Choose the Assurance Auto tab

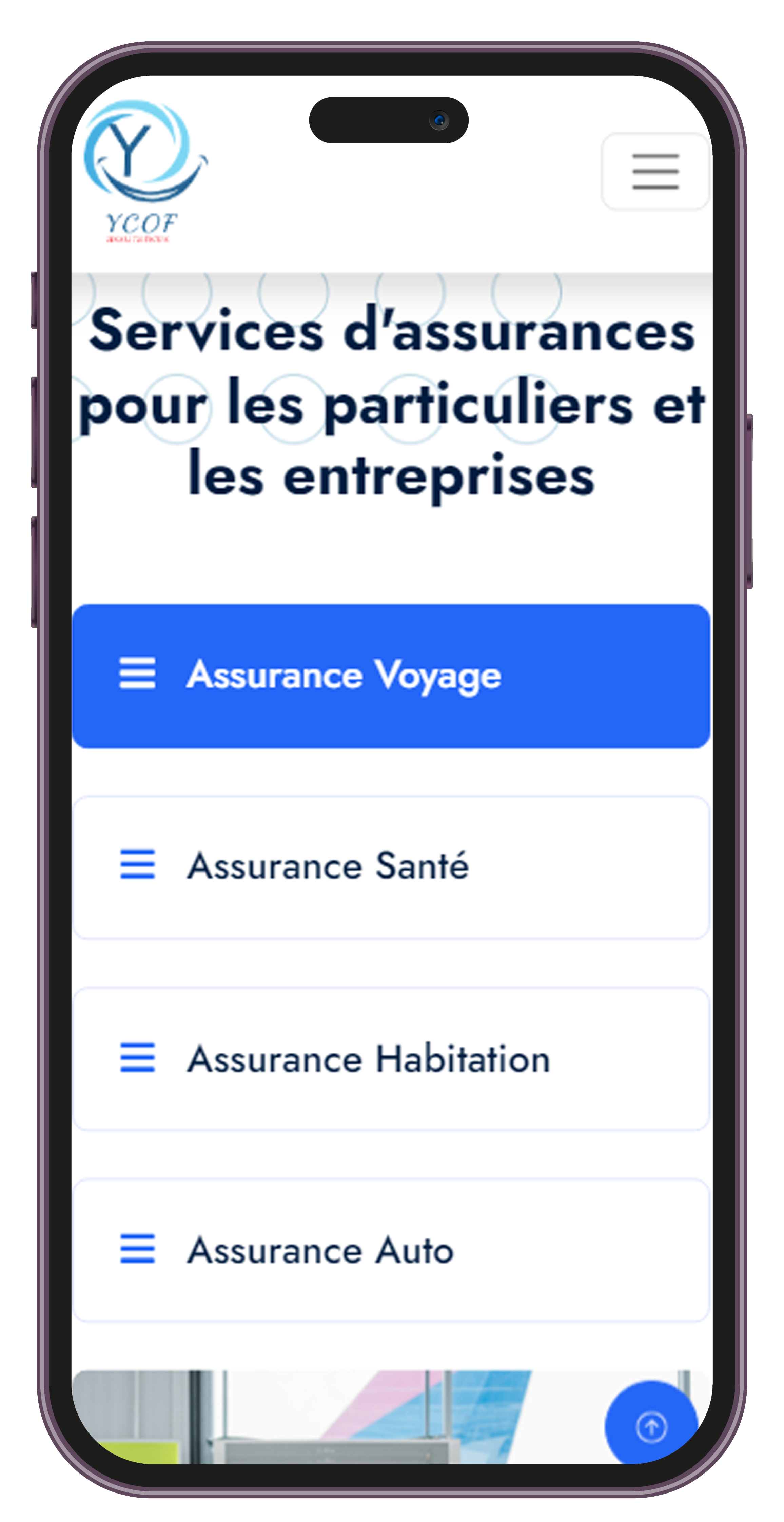pyautogui.click(x=391, y=1250)
